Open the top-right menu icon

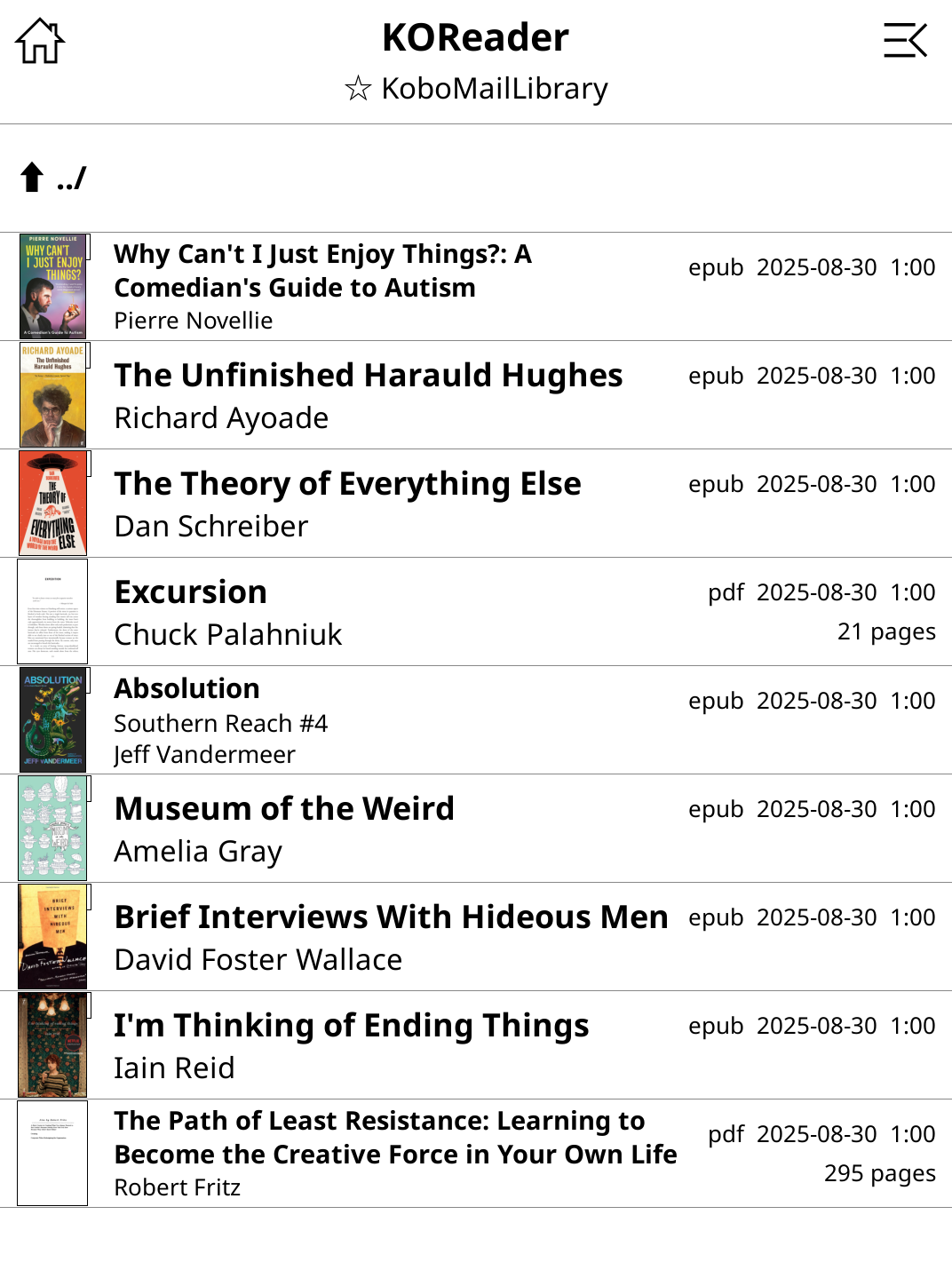[905, 41]
